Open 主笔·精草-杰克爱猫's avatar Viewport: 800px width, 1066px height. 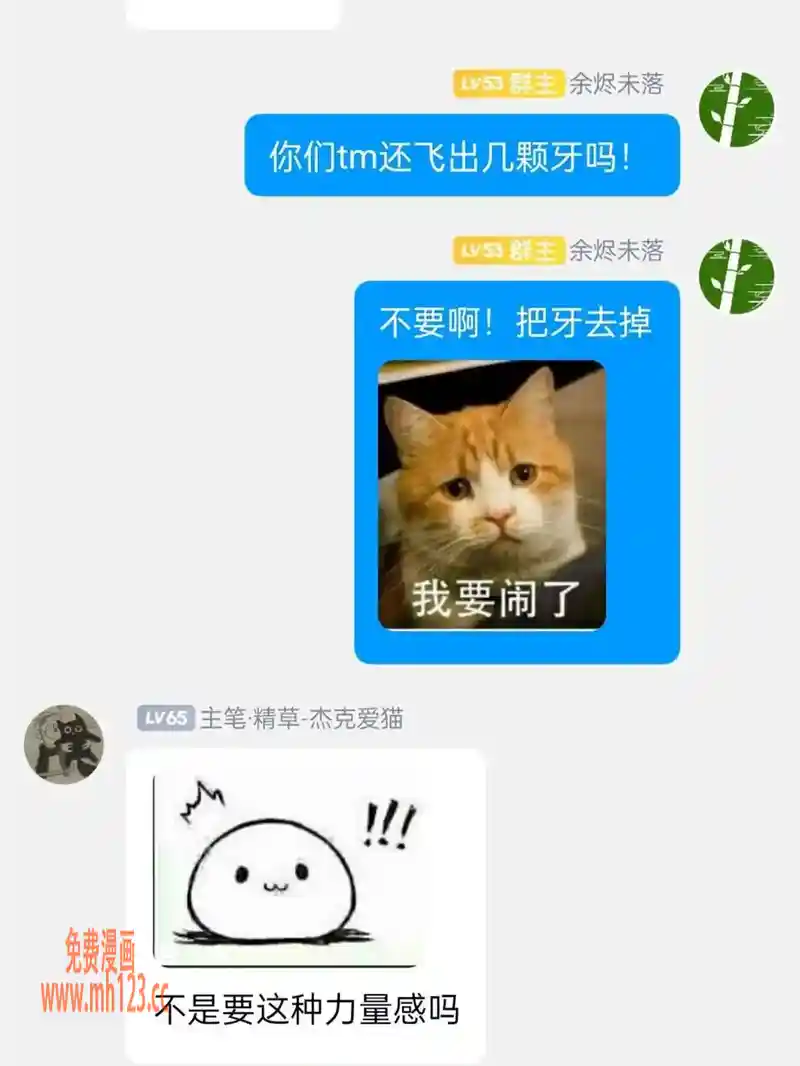point(64,744)
